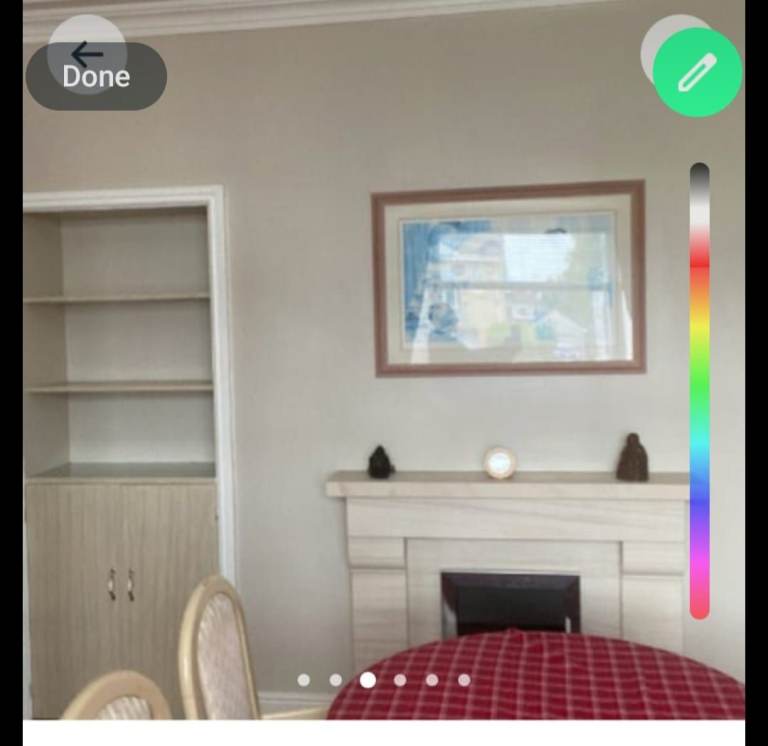Image resolution: width=768 pixels, height=746 pixels.
Task: Tap the green pencil drawing tool
Action: 697,72
